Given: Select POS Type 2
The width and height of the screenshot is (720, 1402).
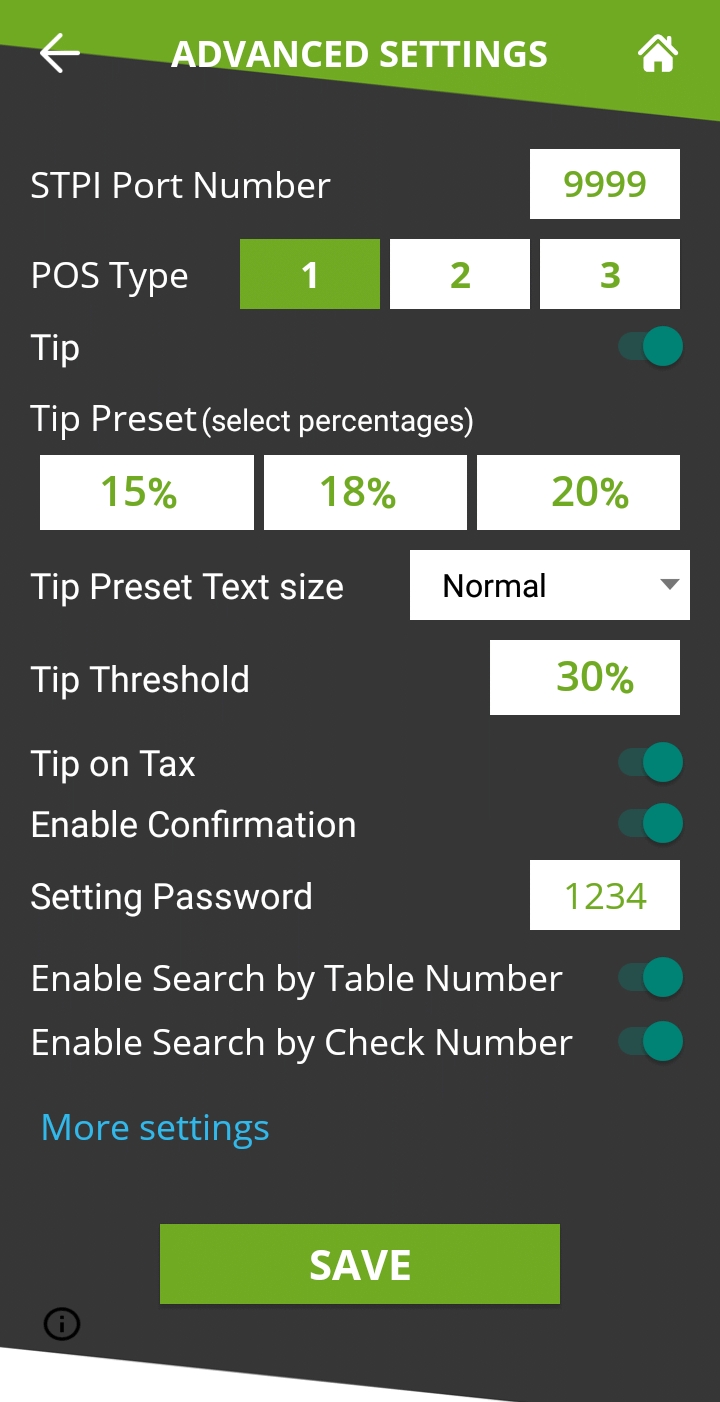Looking at the screenshot, I should pyautogui.click(x=460, y=274).
